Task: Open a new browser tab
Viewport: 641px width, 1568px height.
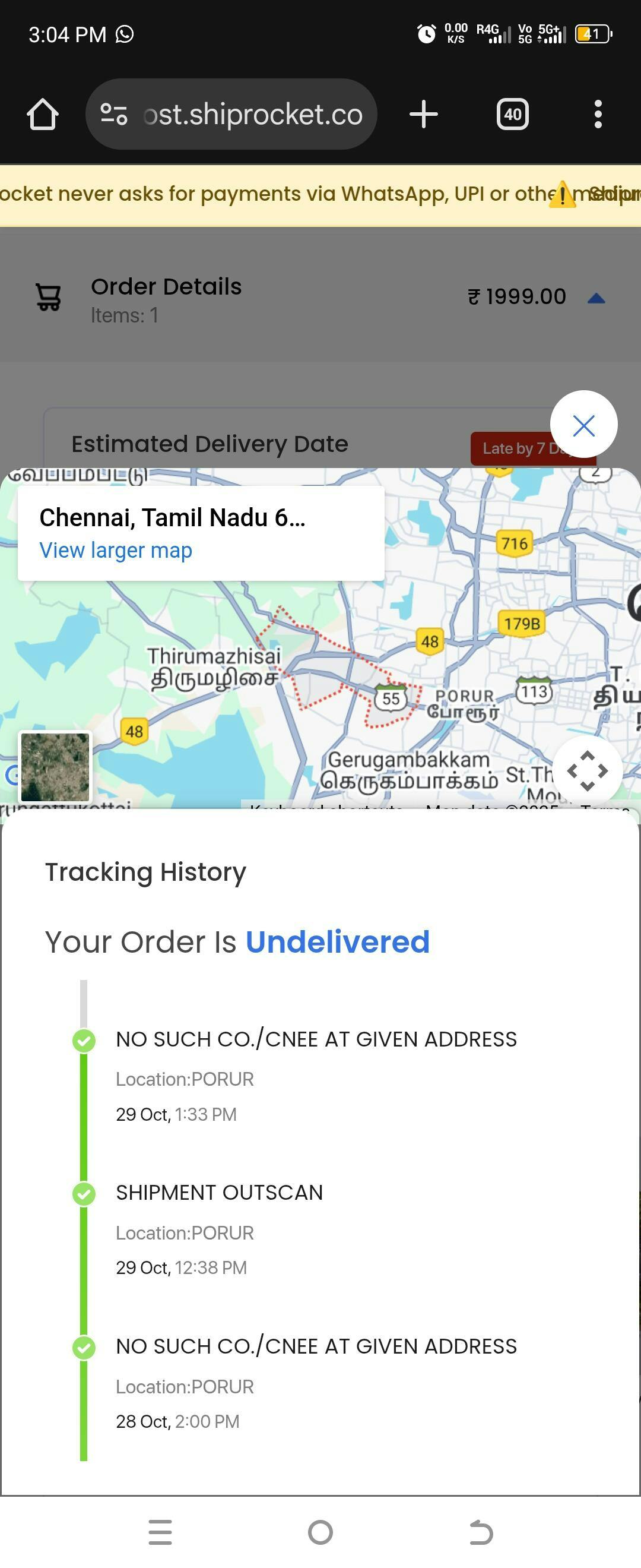Action: tap(423, 115)
